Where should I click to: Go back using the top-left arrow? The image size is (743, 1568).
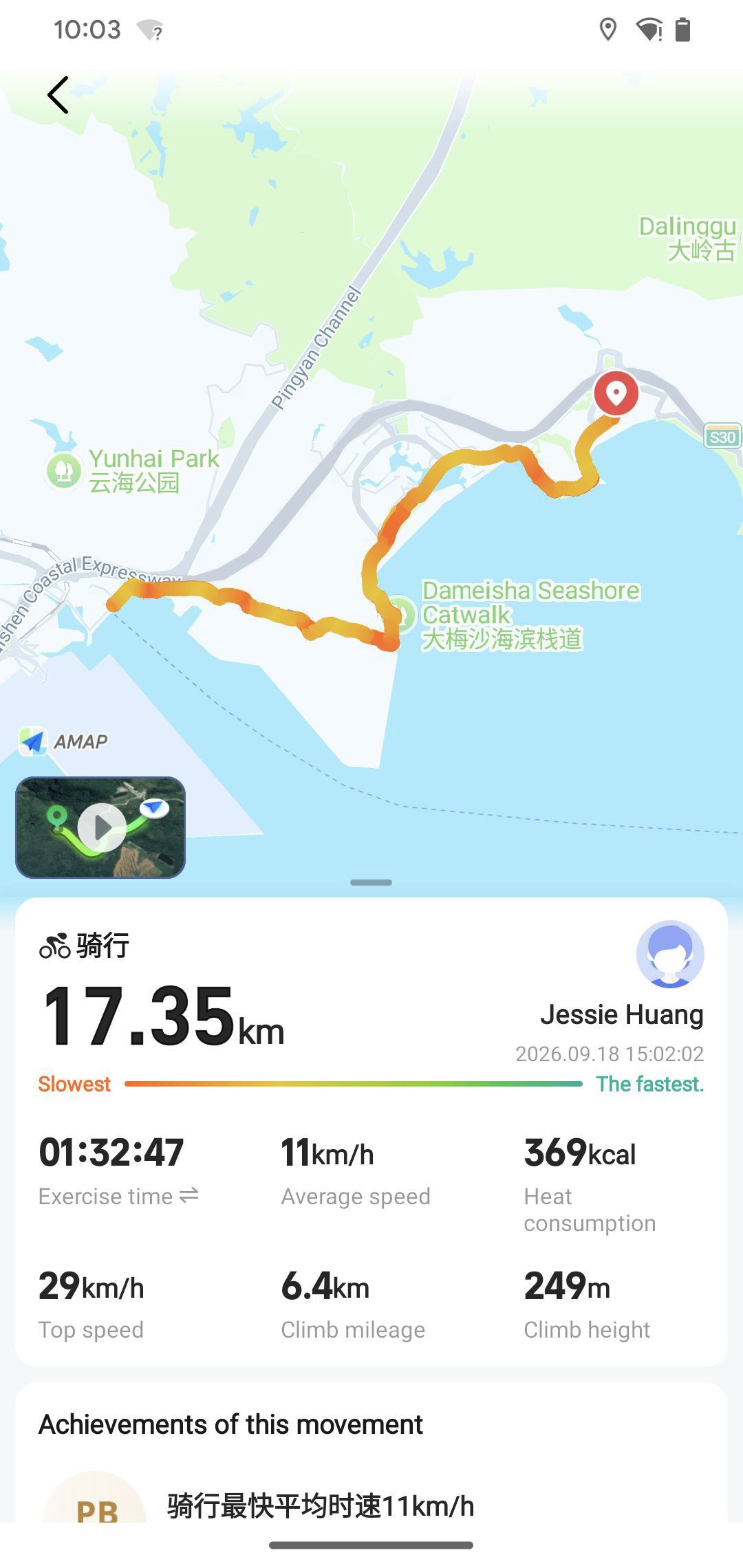click(x=58, y=95)
